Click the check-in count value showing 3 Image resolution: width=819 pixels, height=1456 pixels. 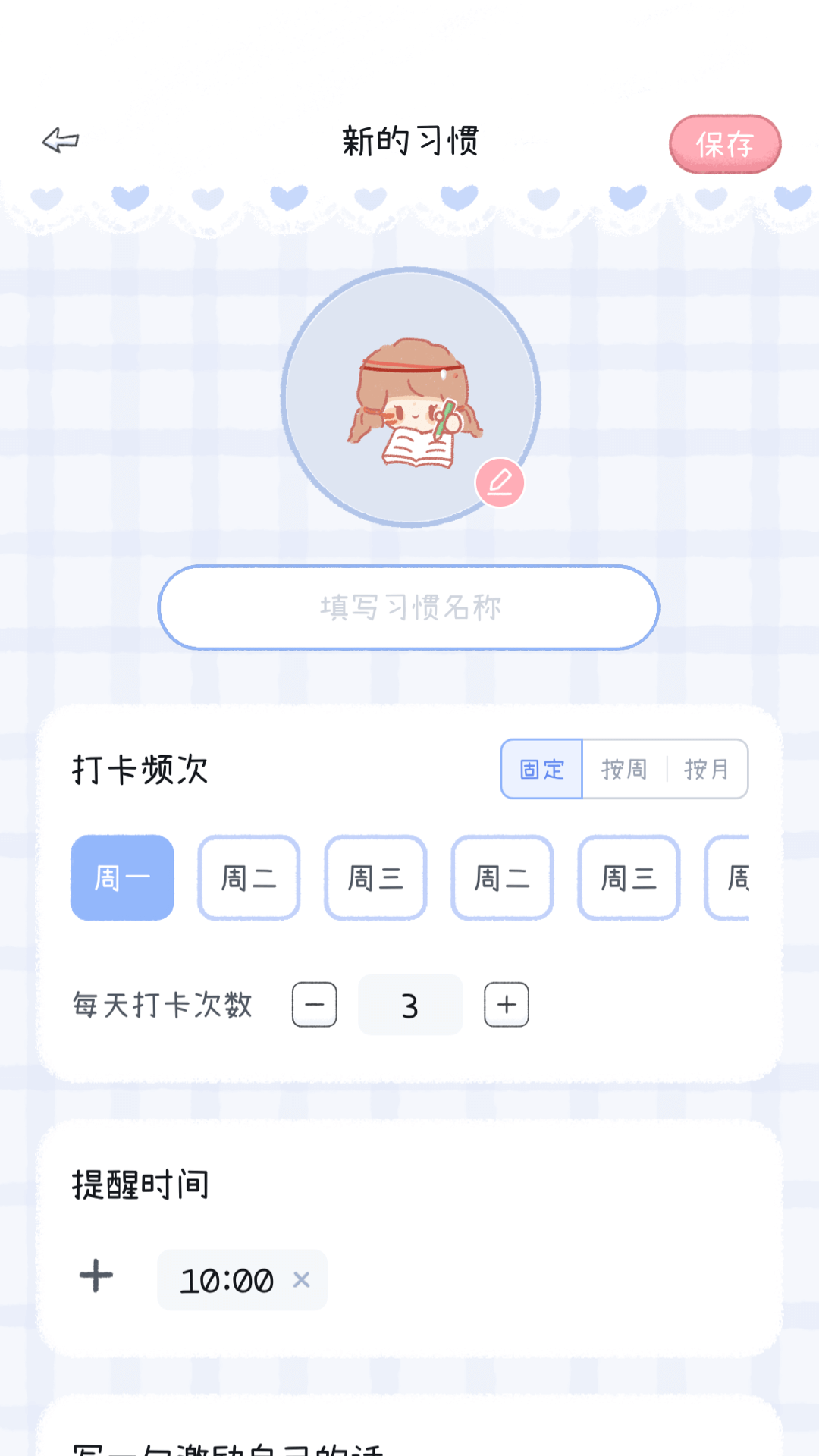click(409, 1005)
